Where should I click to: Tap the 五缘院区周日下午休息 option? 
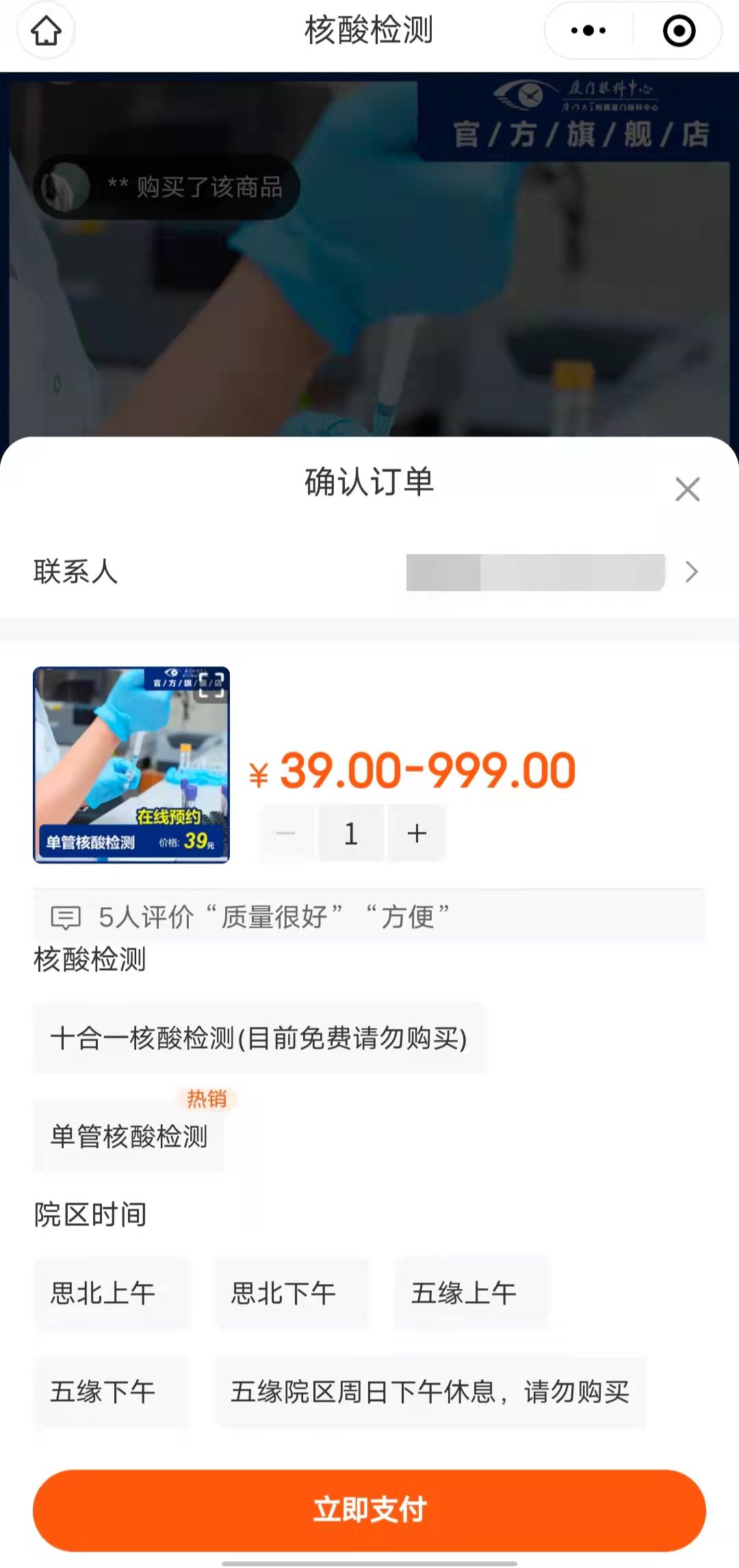click(430, 1391)
